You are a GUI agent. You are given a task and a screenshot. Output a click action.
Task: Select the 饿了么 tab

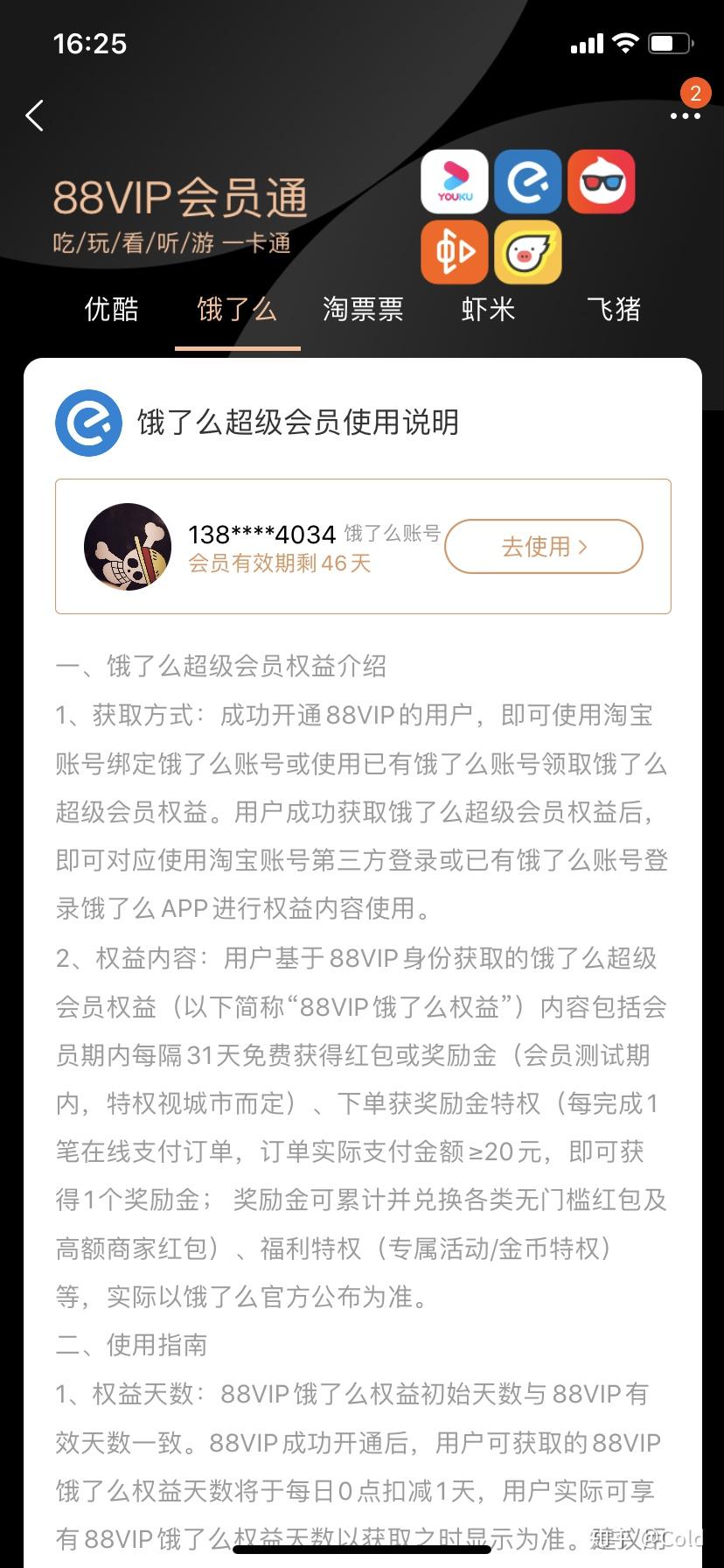tap(237, 309)
